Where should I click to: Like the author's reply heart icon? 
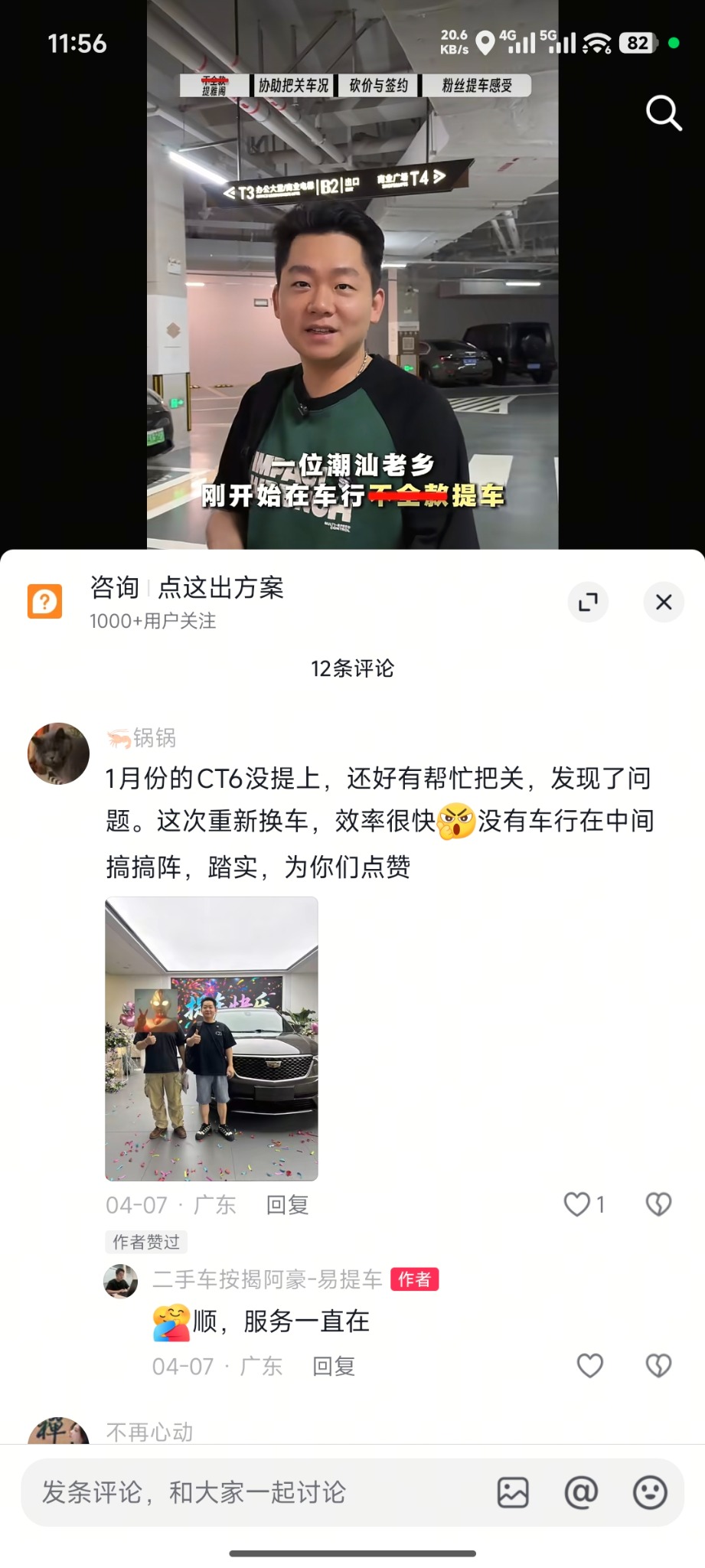[x=589, y=1365]
